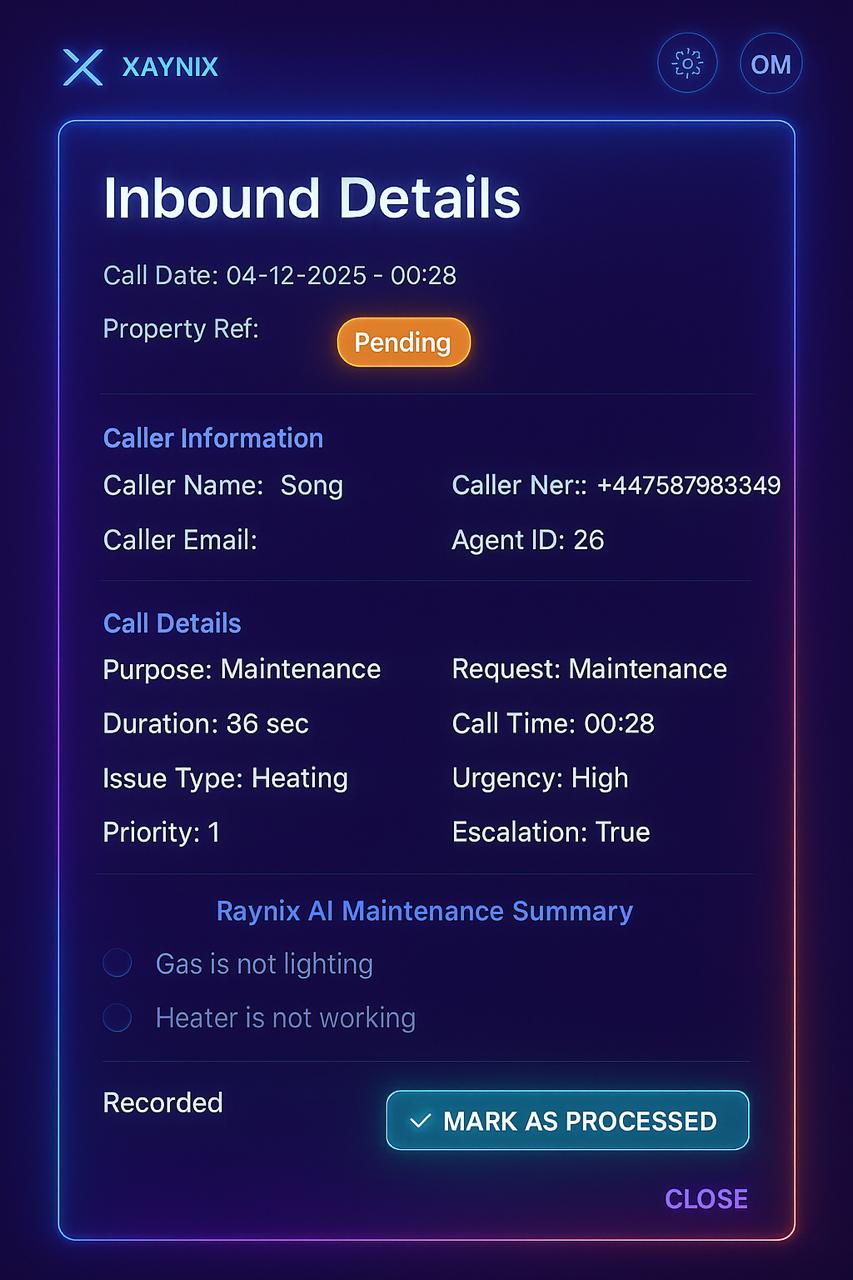The width and height of the screenshot is (853, 1280).
Task: Click the Raynix AI Maintenance Summary header
Action: point(424,911)
